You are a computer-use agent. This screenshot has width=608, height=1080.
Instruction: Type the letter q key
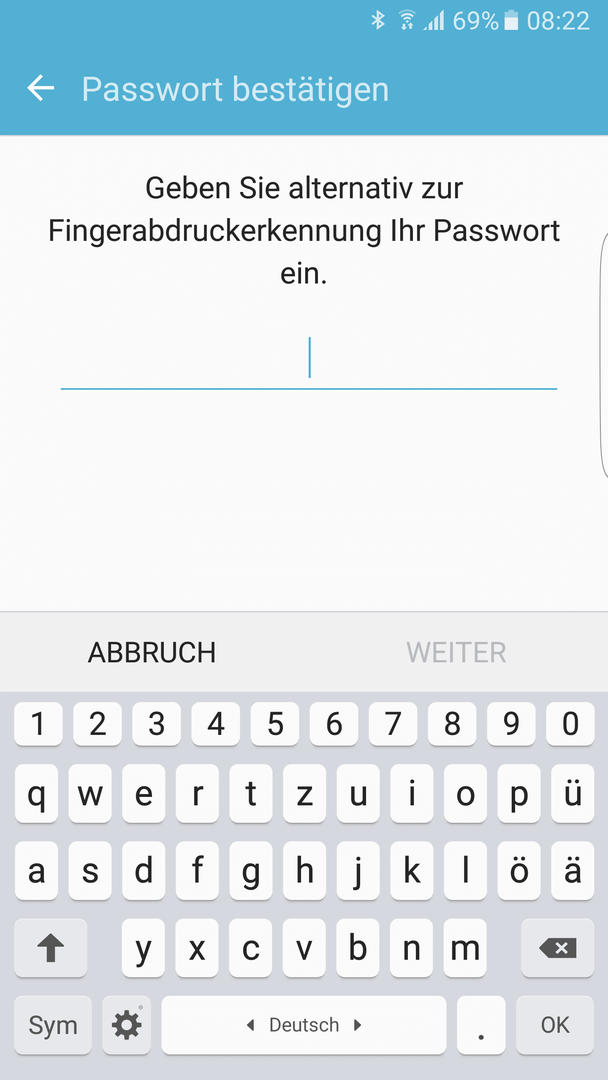[36, 794]
